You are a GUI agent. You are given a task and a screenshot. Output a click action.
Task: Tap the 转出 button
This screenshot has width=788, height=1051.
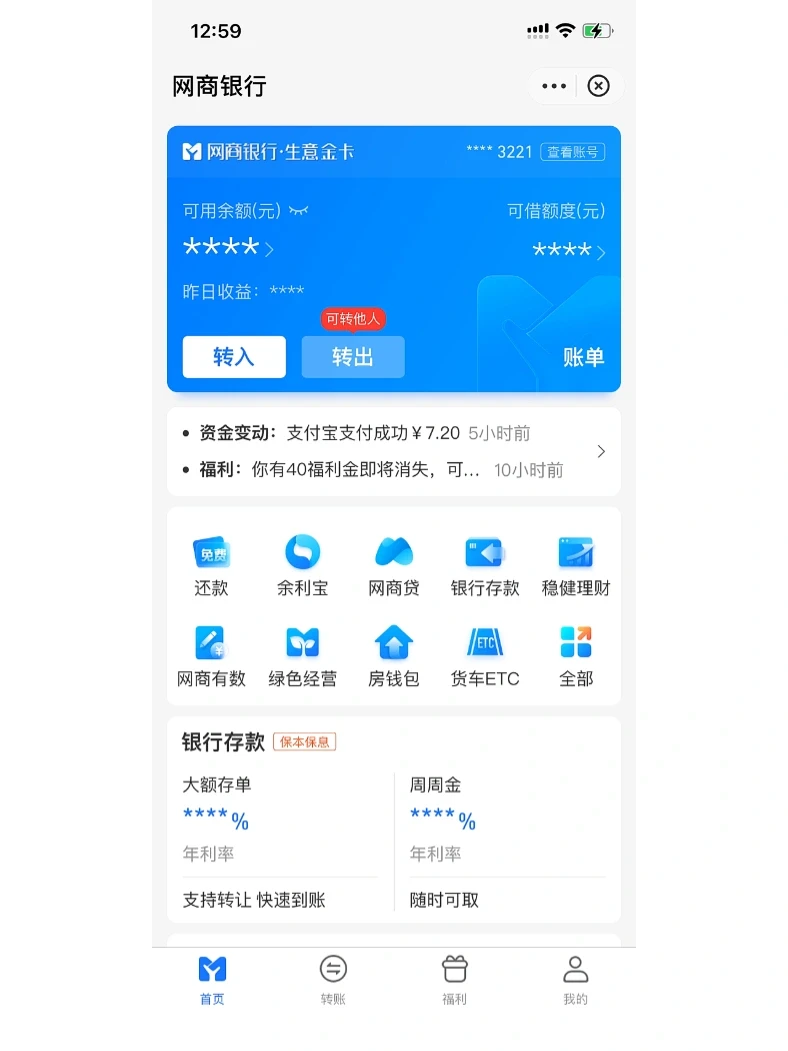point(353,357)
